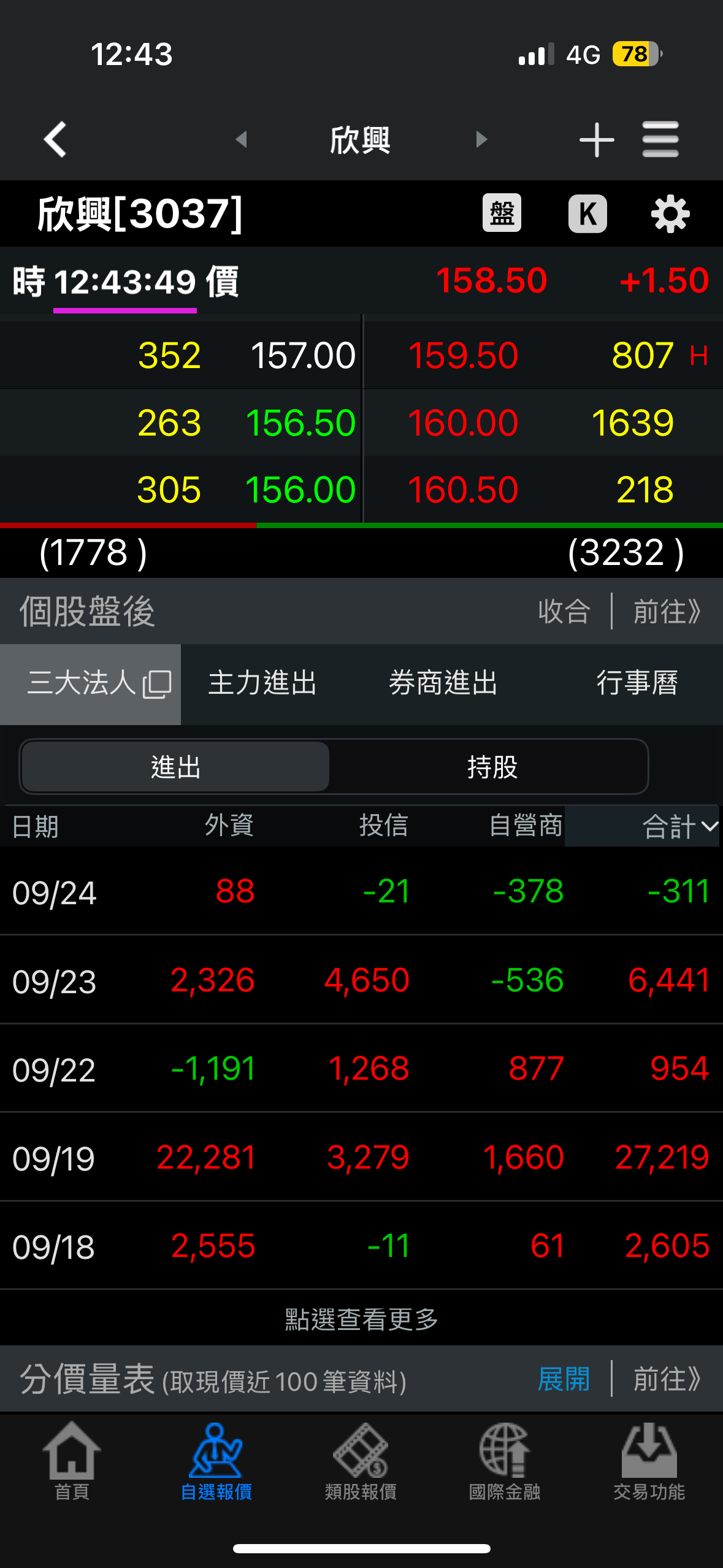Select the 三大法人 tab
Image resolution: width=723 pixels, height=1568 pixels.
pos(91,683)
